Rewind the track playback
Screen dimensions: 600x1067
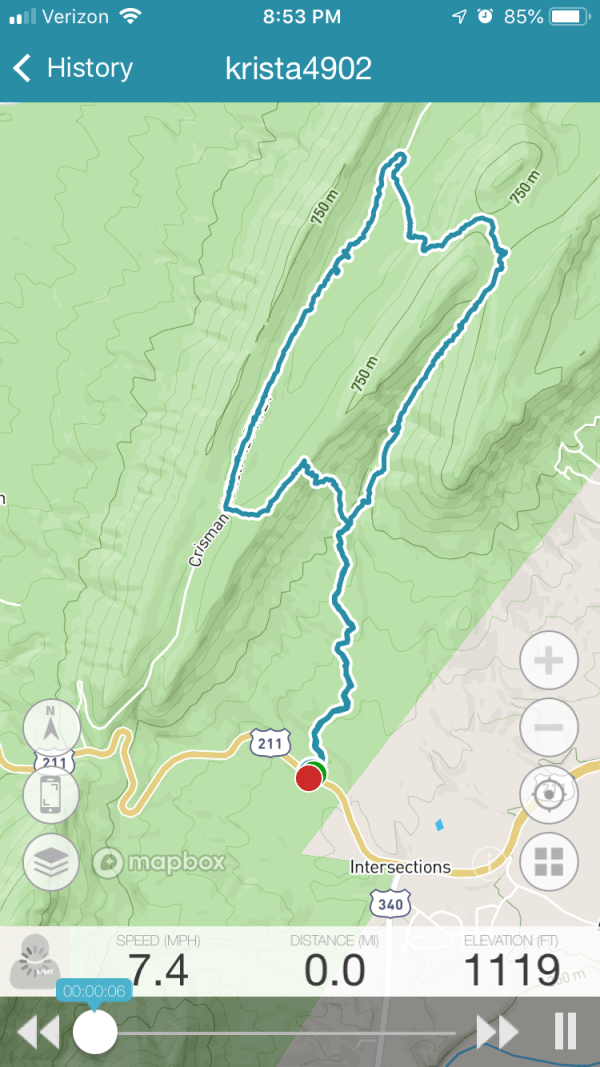[x=38, y=1032]
